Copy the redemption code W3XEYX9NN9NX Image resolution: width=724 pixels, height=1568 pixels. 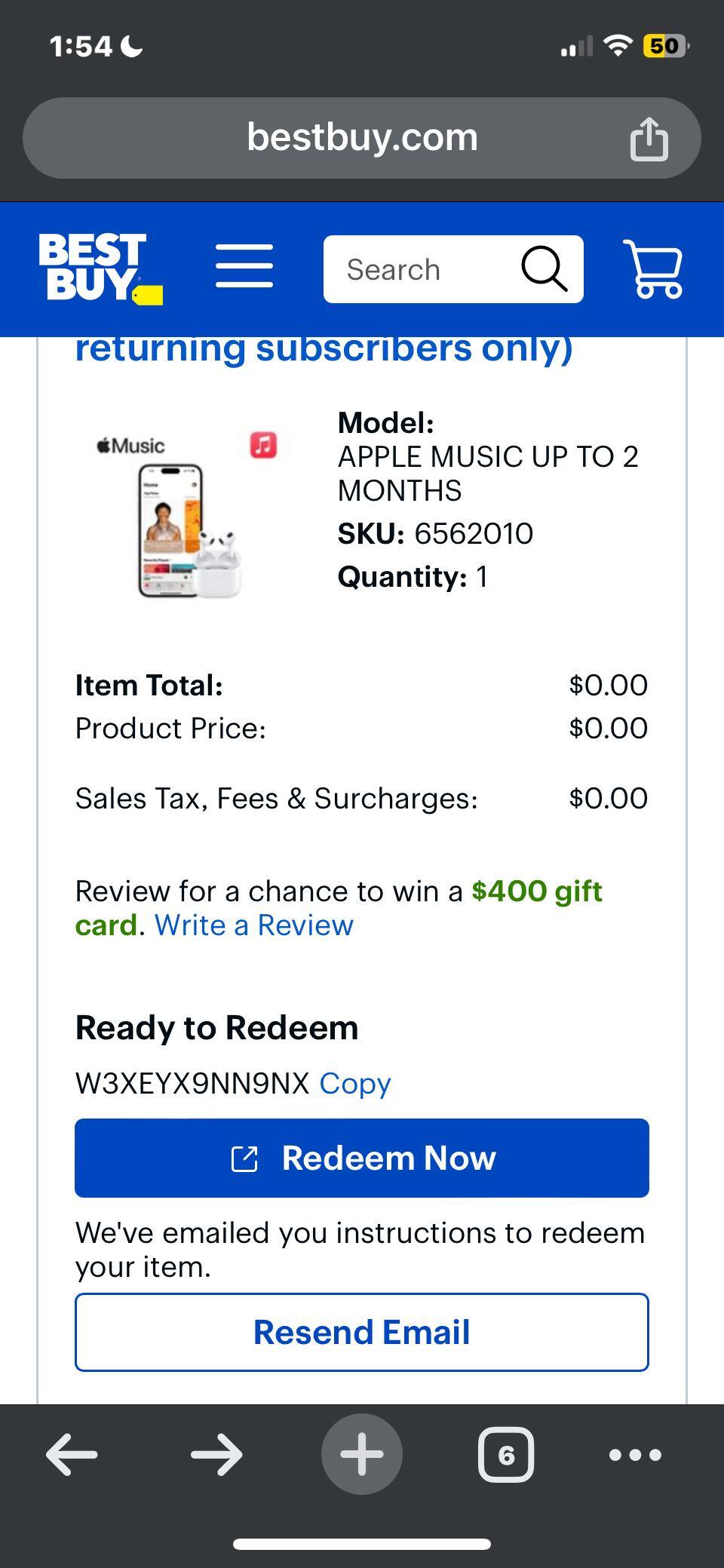point(355,1084)
